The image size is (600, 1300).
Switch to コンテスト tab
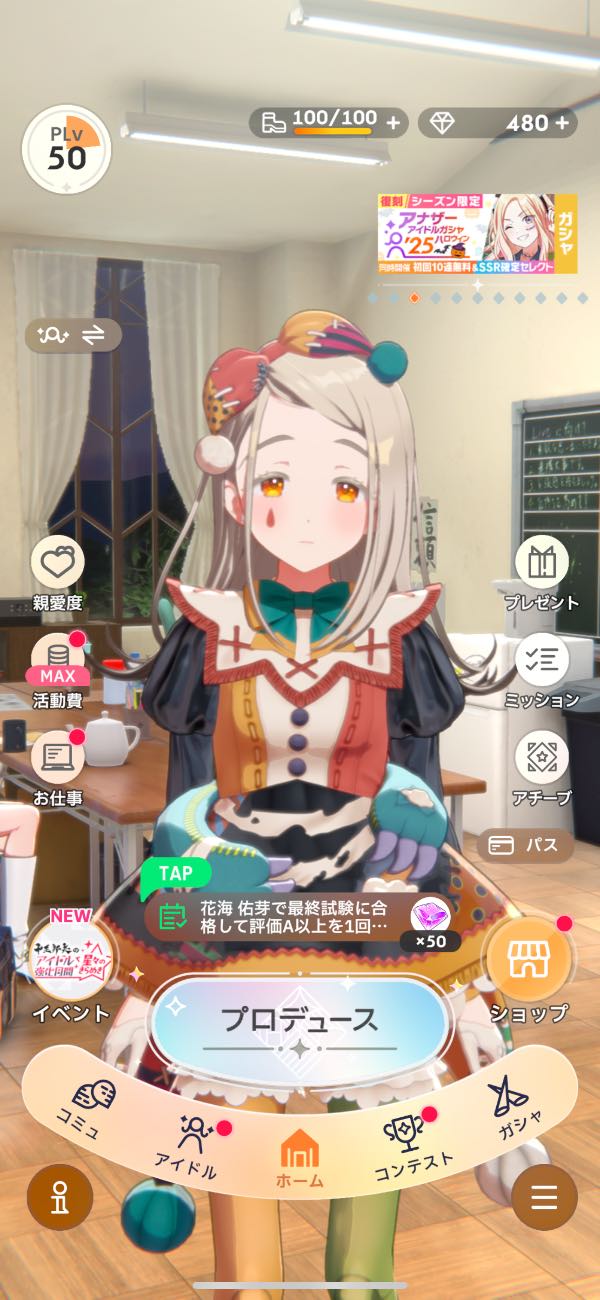[410, 1145]
